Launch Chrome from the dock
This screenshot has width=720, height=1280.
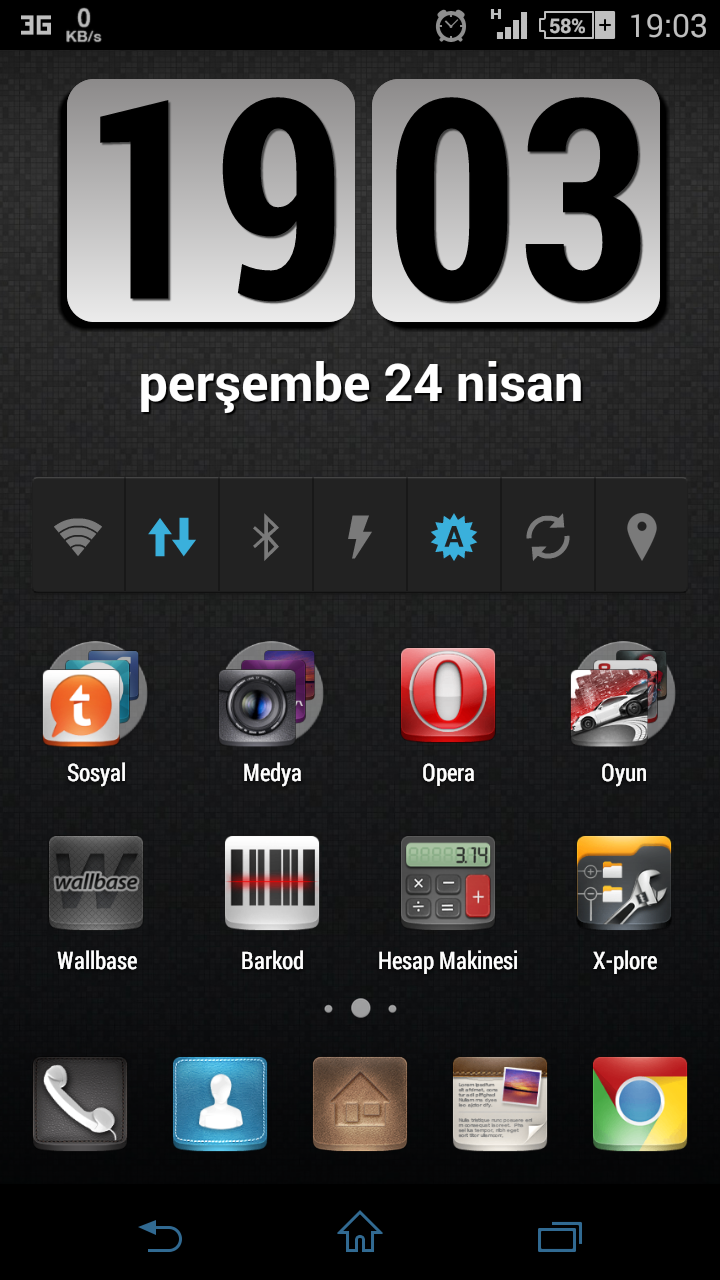tap(640, 1103)
